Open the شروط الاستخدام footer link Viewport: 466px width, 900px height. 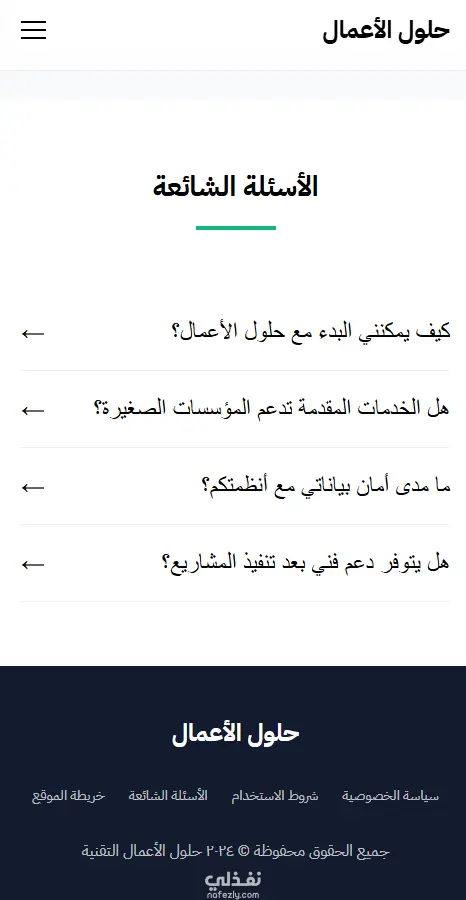[x=275, y=796]
